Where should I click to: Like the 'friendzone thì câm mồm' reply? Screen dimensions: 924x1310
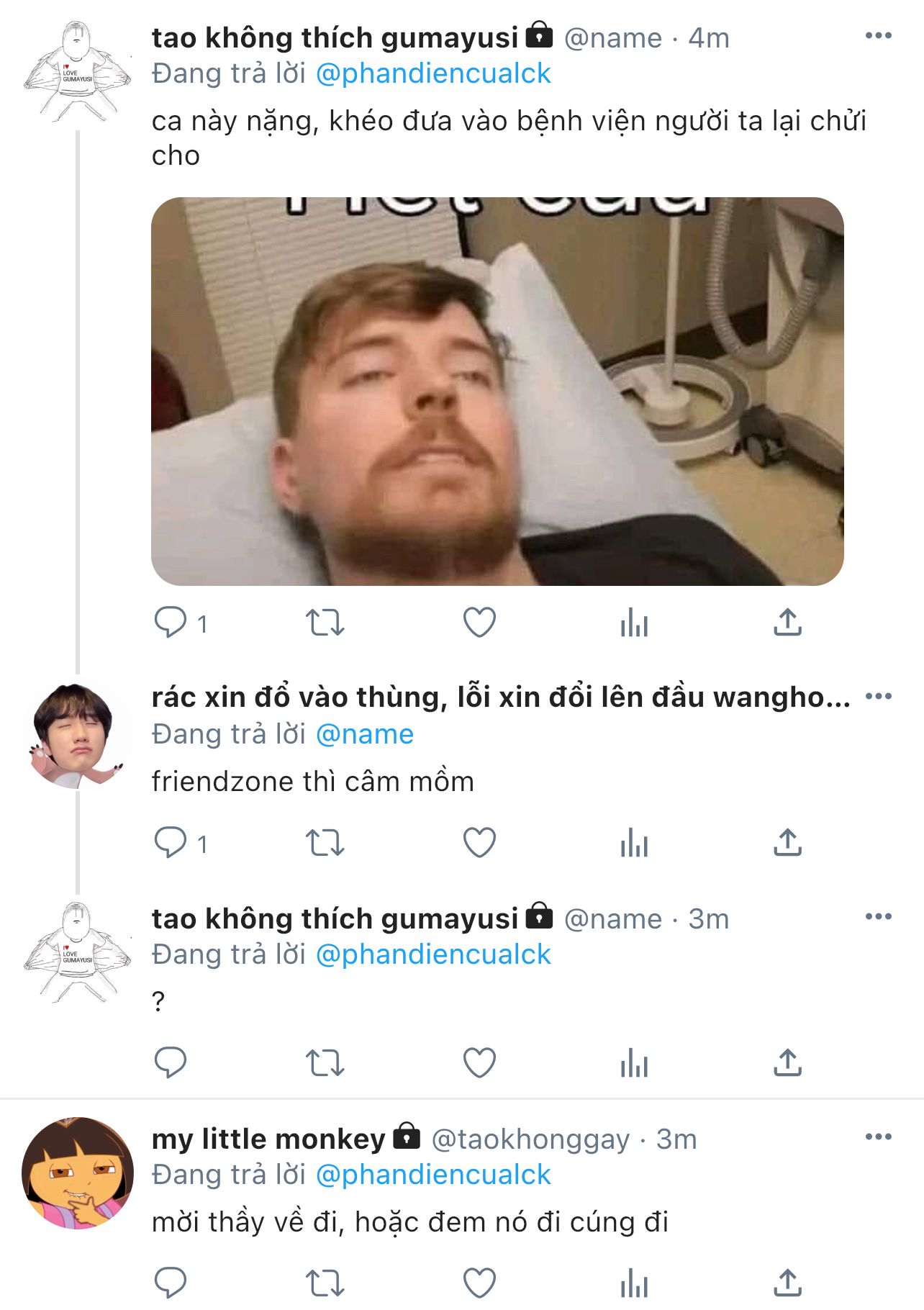(x=479, y=843)
